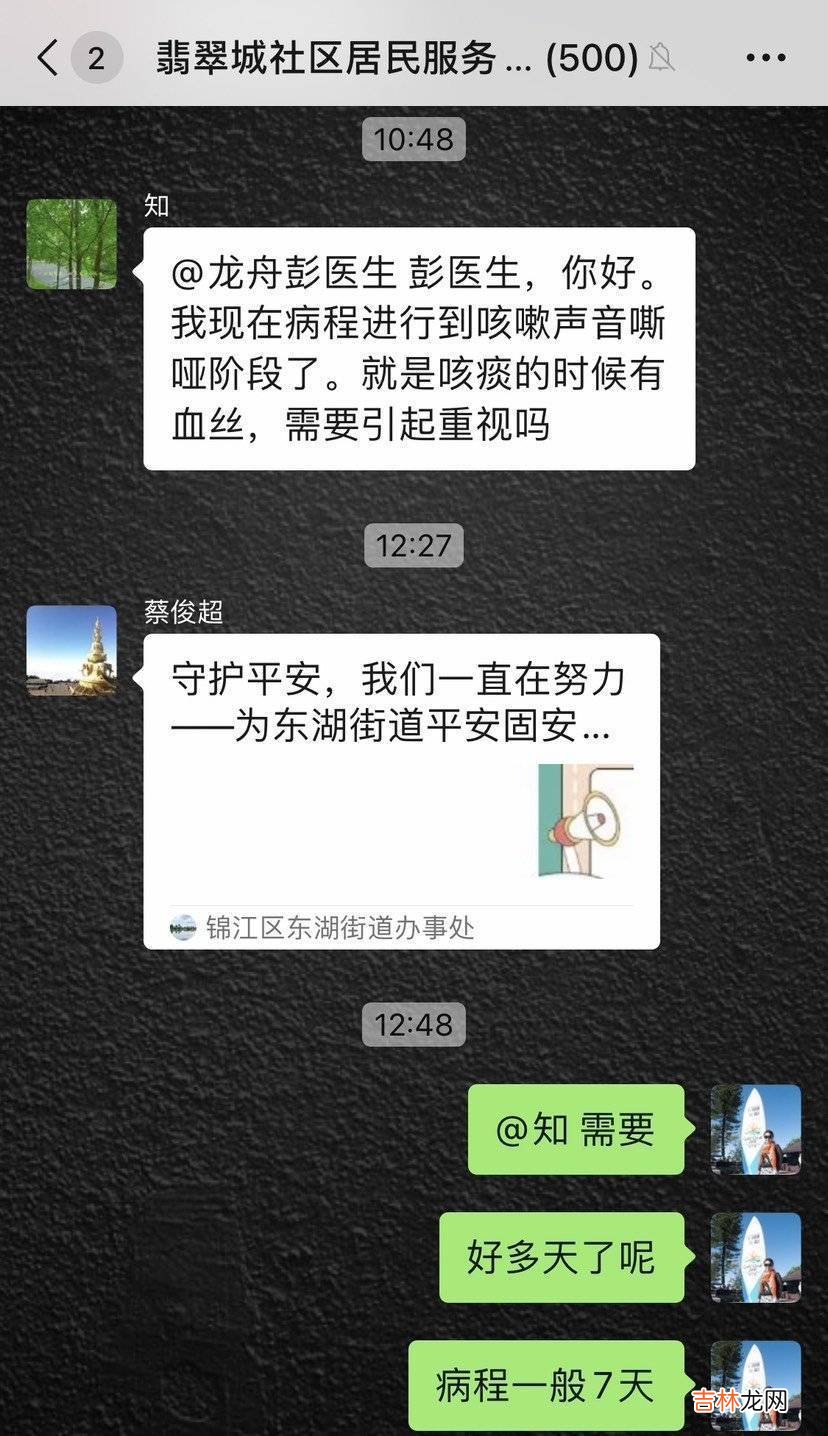Open own avatar beside '好多天了呢' message
The image size is (828, 1436).
755,1257
